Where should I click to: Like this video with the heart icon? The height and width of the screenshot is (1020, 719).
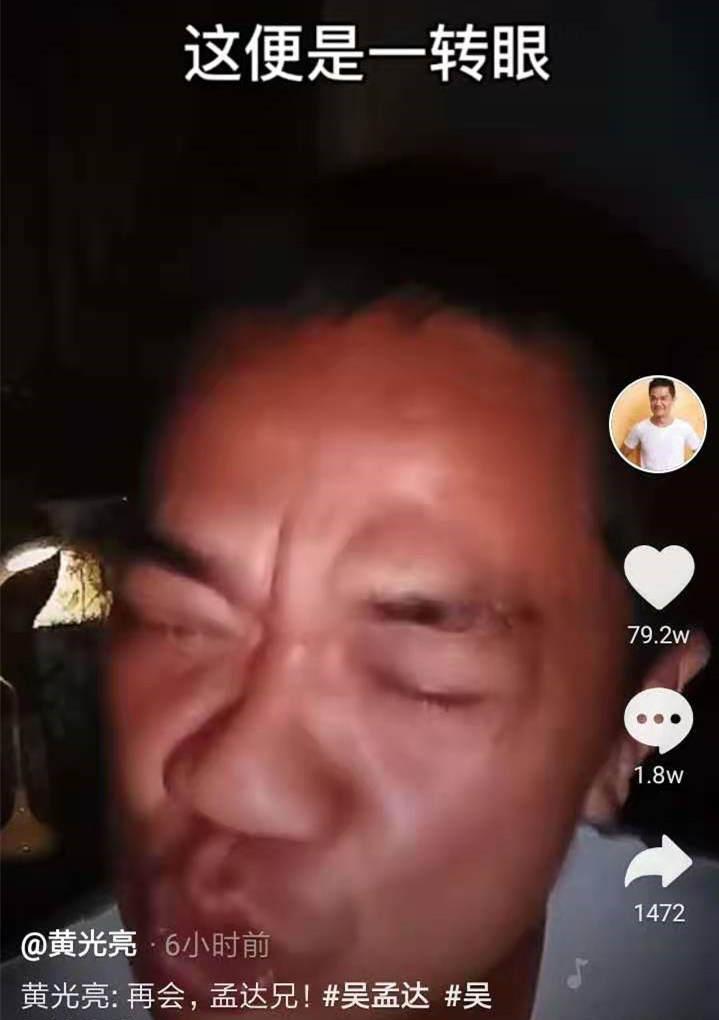point(658,577)
